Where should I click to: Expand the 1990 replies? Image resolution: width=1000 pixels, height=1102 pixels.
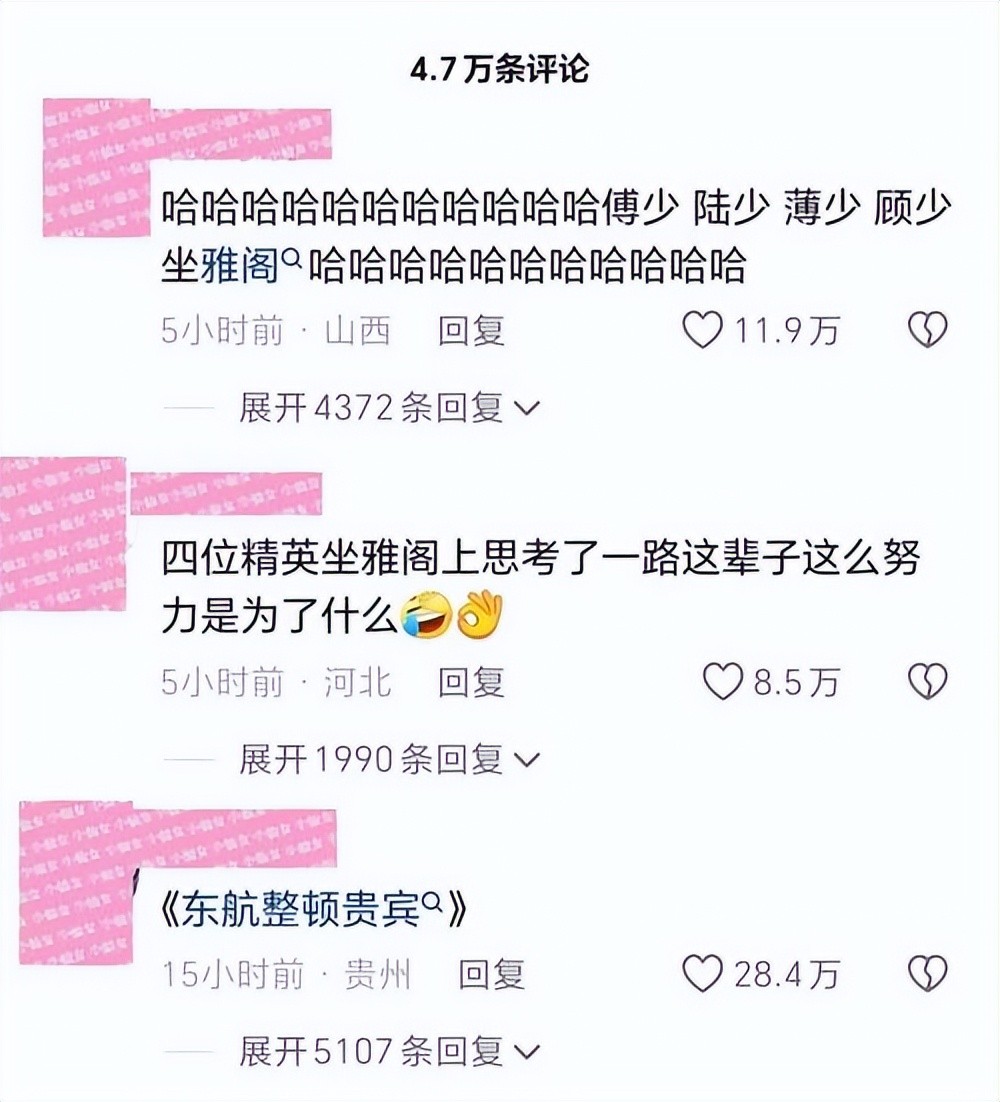tap(388, 760)
